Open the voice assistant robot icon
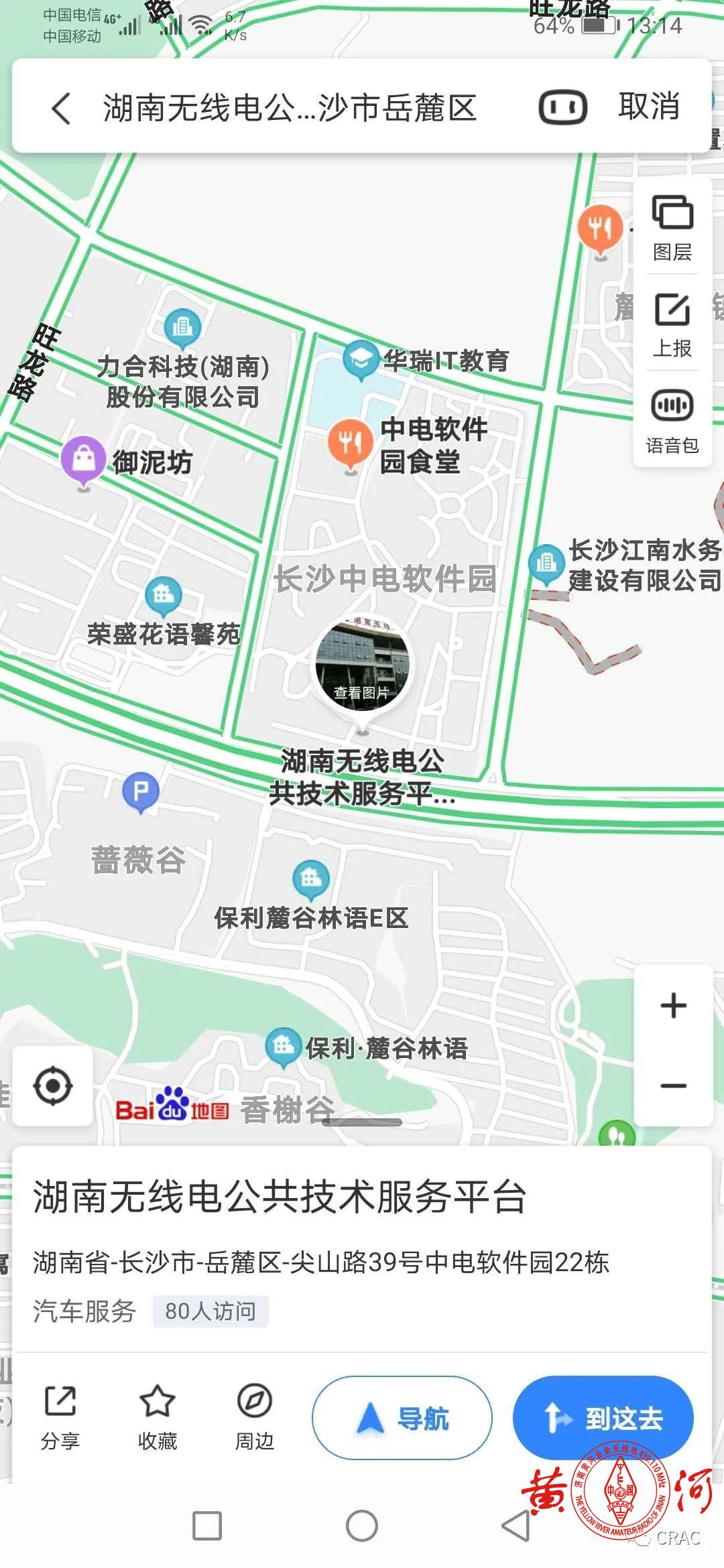Screen dimensions: 724x1568 tap(562, 108)
